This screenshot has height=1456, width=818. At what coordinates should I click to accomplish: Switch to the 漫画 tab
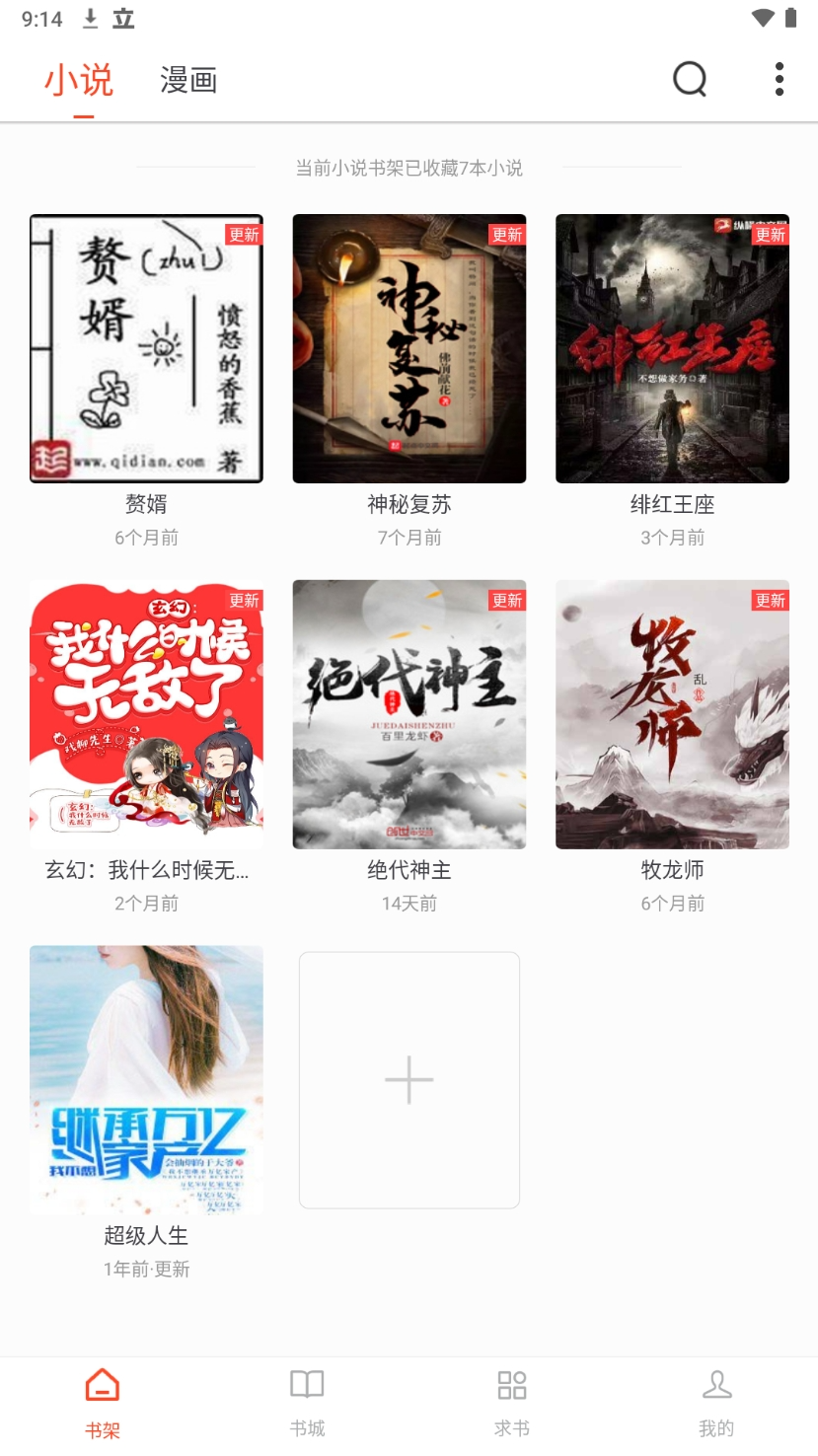(x=188, y=80)
